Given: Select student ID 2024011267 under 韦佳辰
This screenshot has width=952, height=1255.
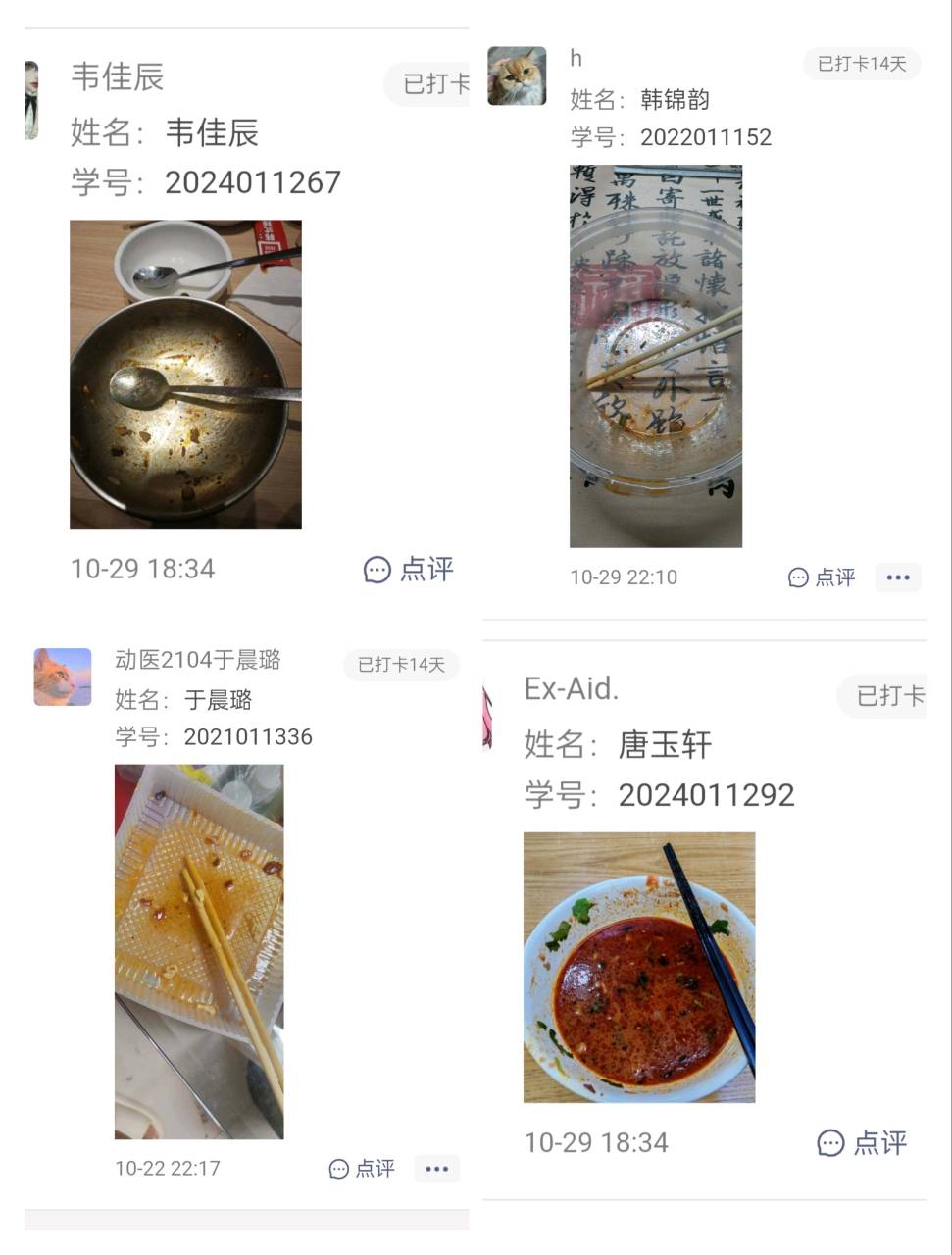Looking at the screenshot, I should (x=252, y=182).
